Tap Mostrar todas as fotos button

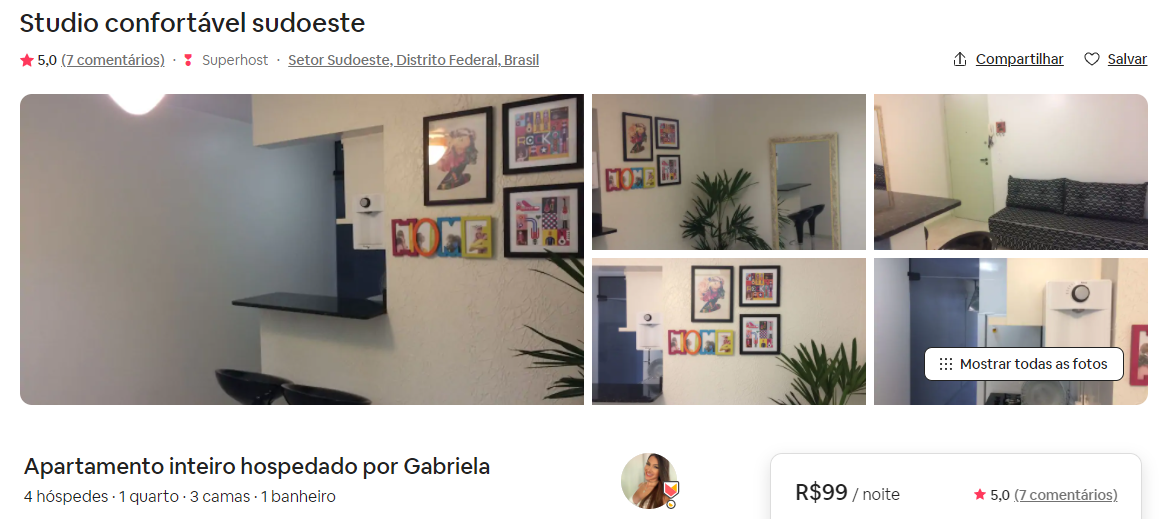pos(1023,364)
